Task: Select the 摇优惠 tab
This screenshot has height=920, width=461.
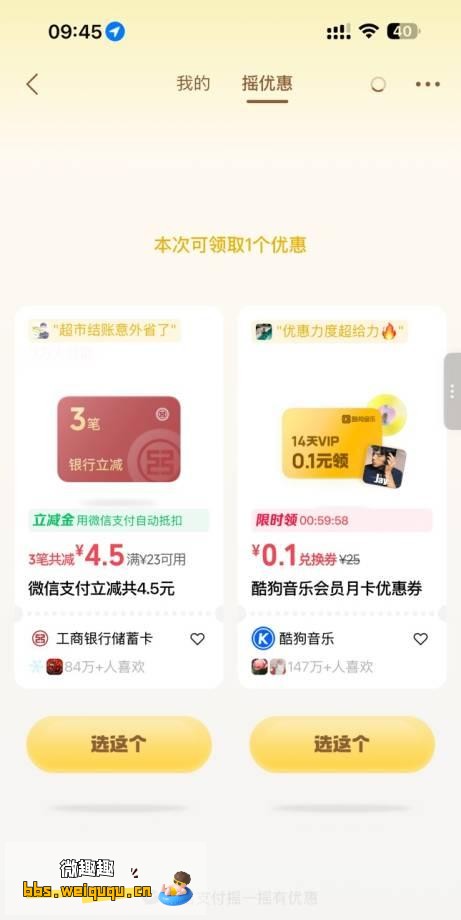Action: 267,83
